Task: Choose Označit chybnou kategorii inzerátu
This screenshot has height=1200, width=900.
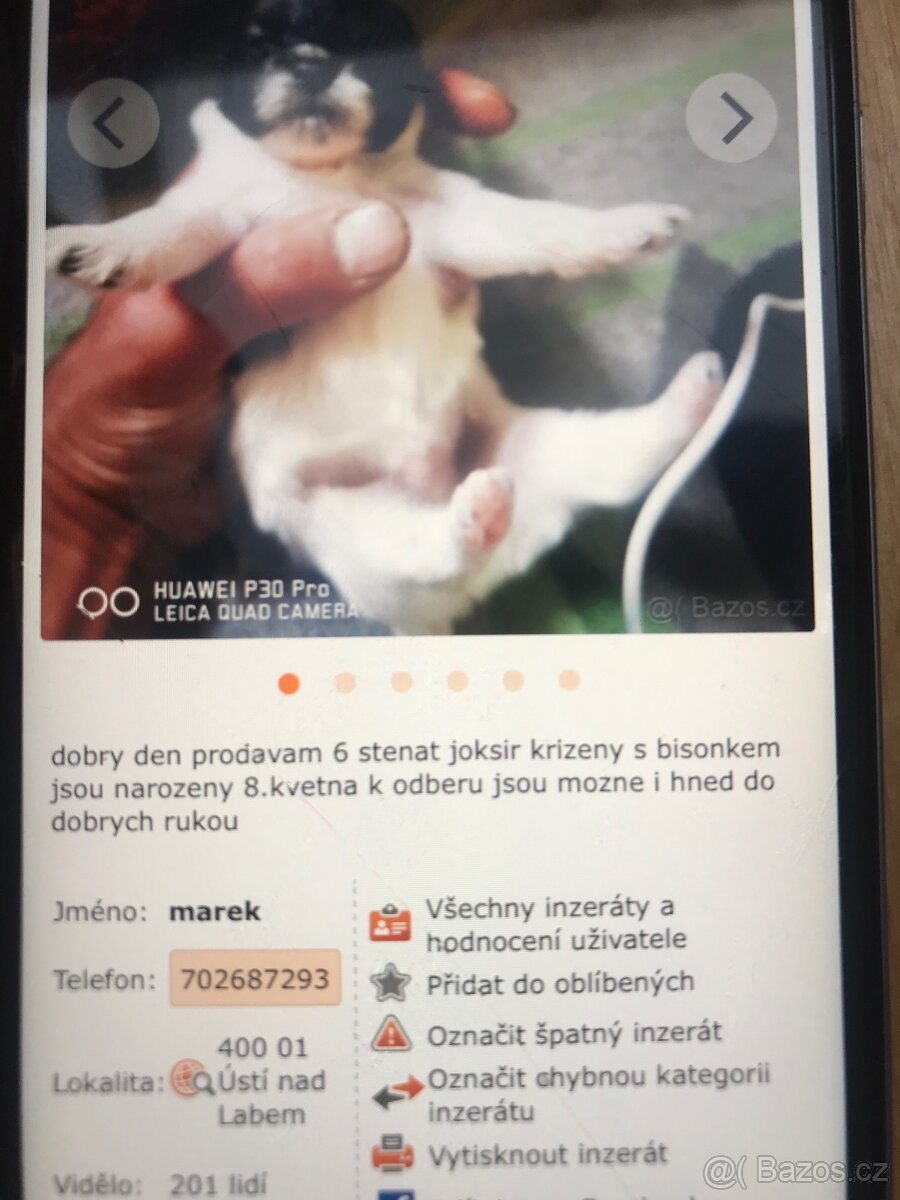Action: point(598,1093)
